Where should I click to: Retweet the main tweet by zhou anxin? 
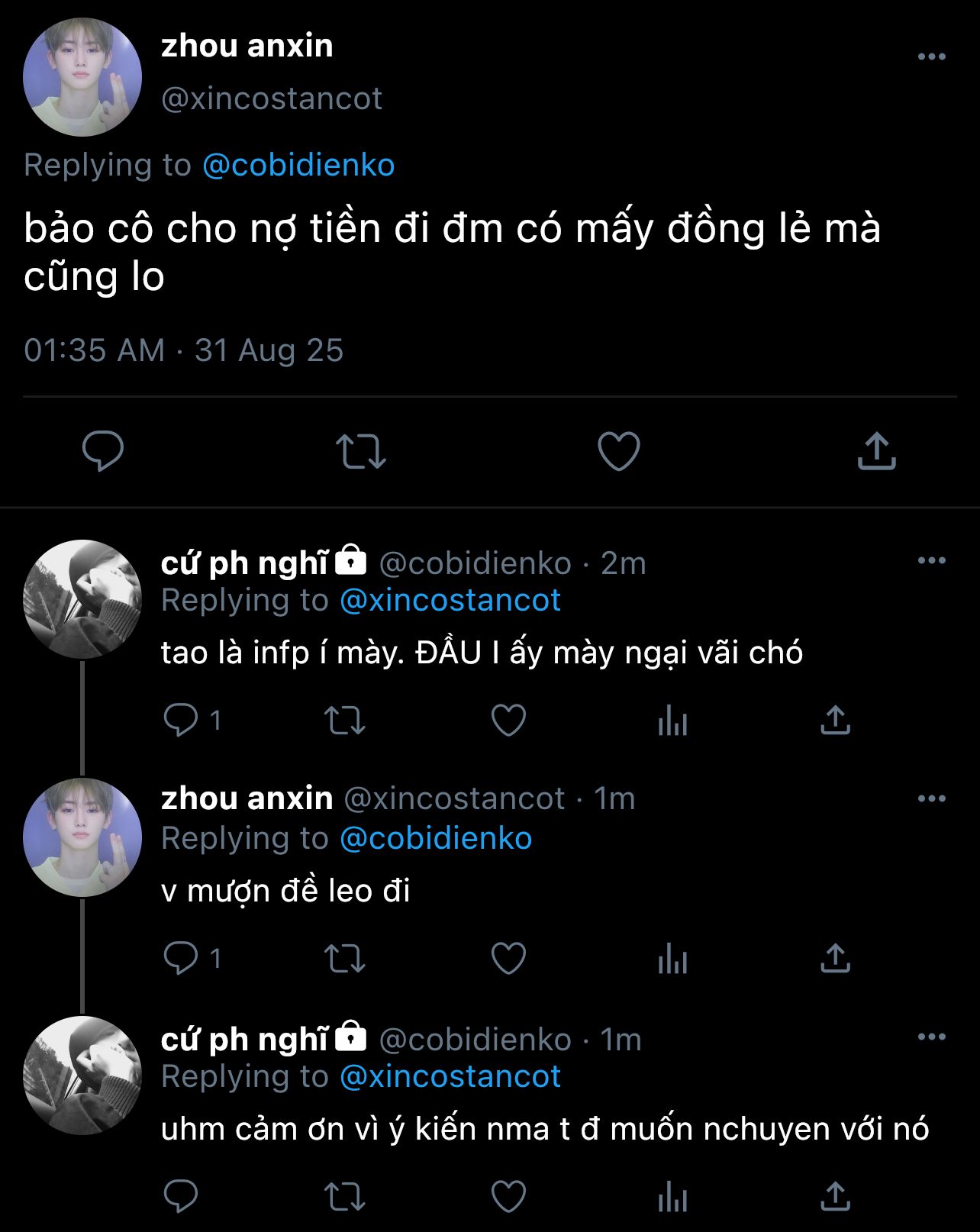coord(361,450)
